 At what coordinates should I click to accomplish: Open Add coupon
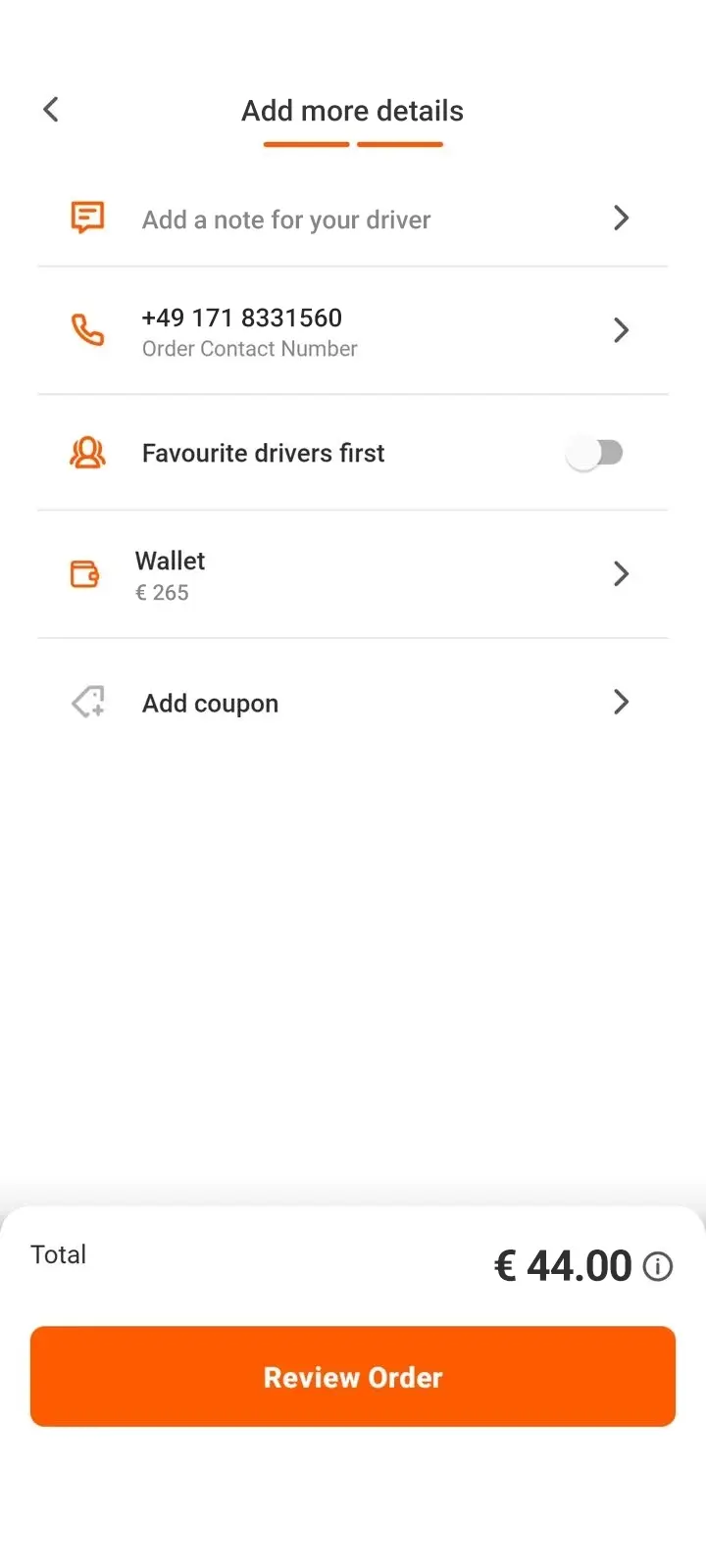click(x=210, y=702)
